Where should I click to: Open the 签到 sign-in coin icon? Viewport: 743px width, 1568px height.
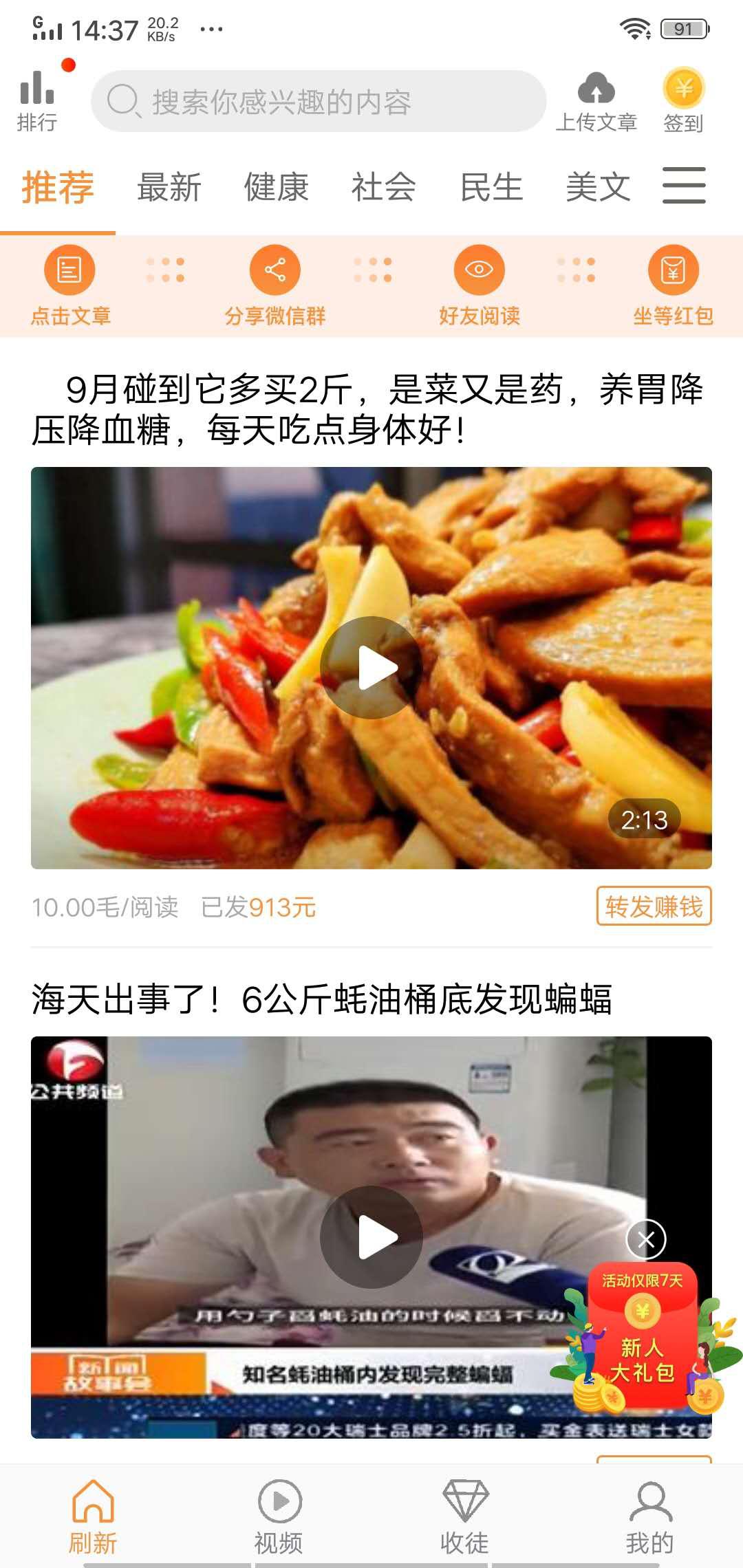click(683, 89)
